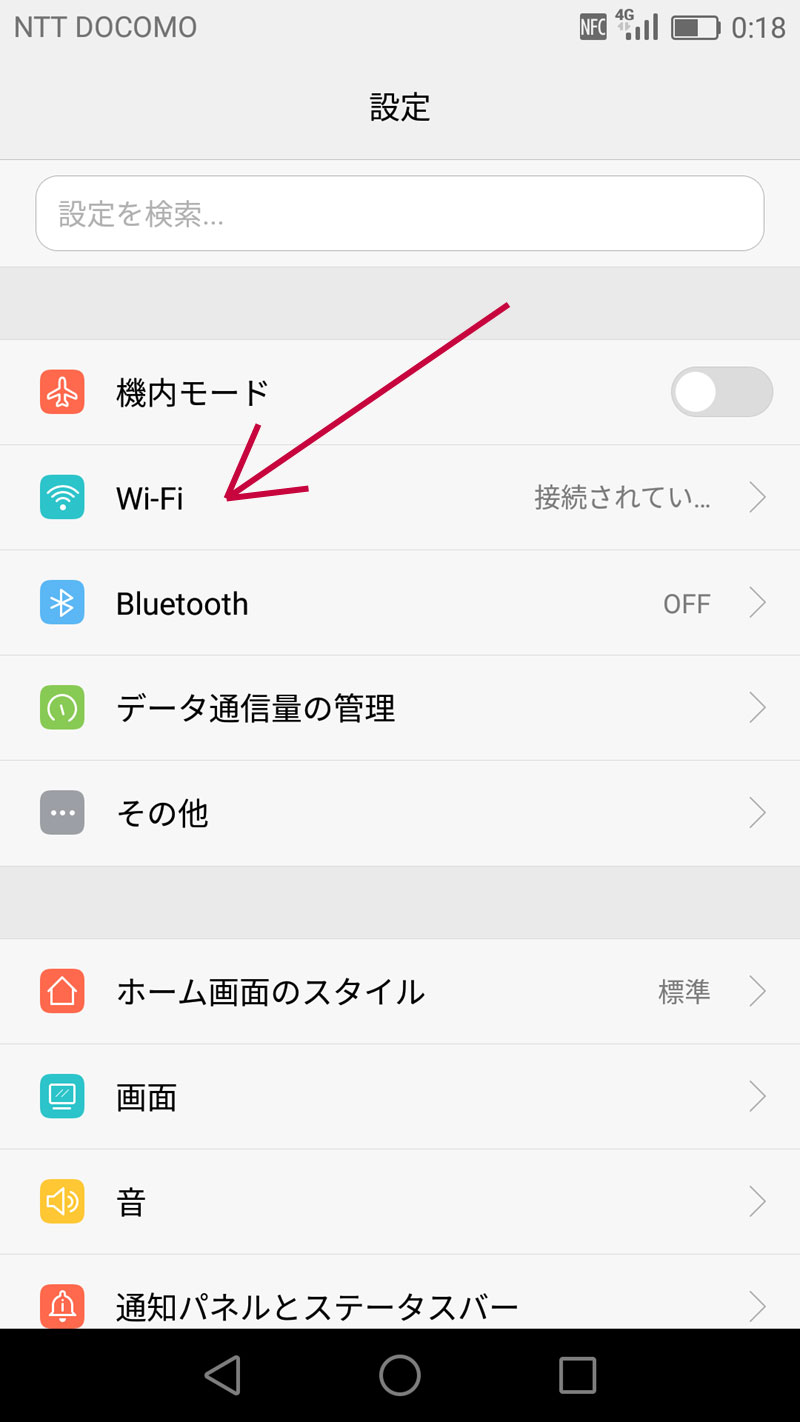Open the 画面 display settings
800x1422 pixels.
[x=400, y=1097]
